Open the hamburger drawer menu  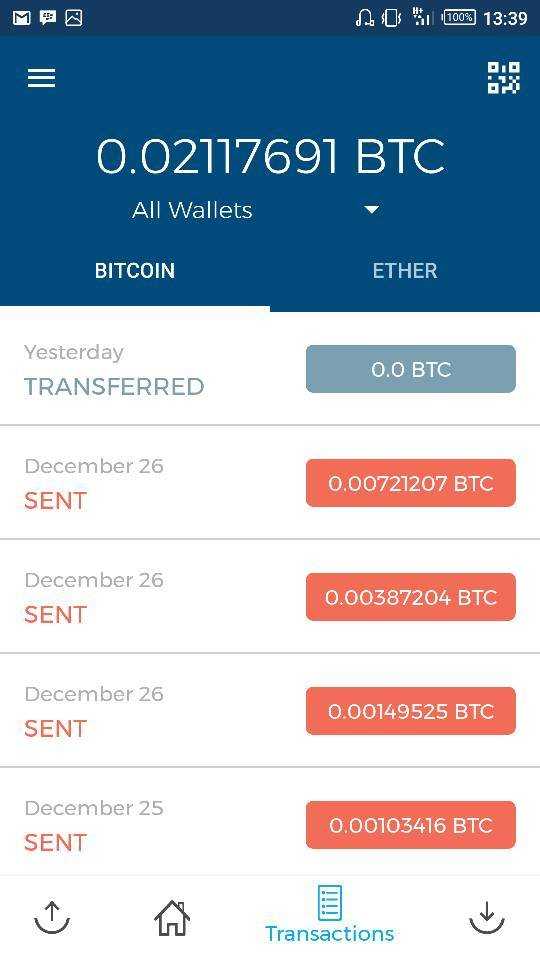[x=42, y=78]
